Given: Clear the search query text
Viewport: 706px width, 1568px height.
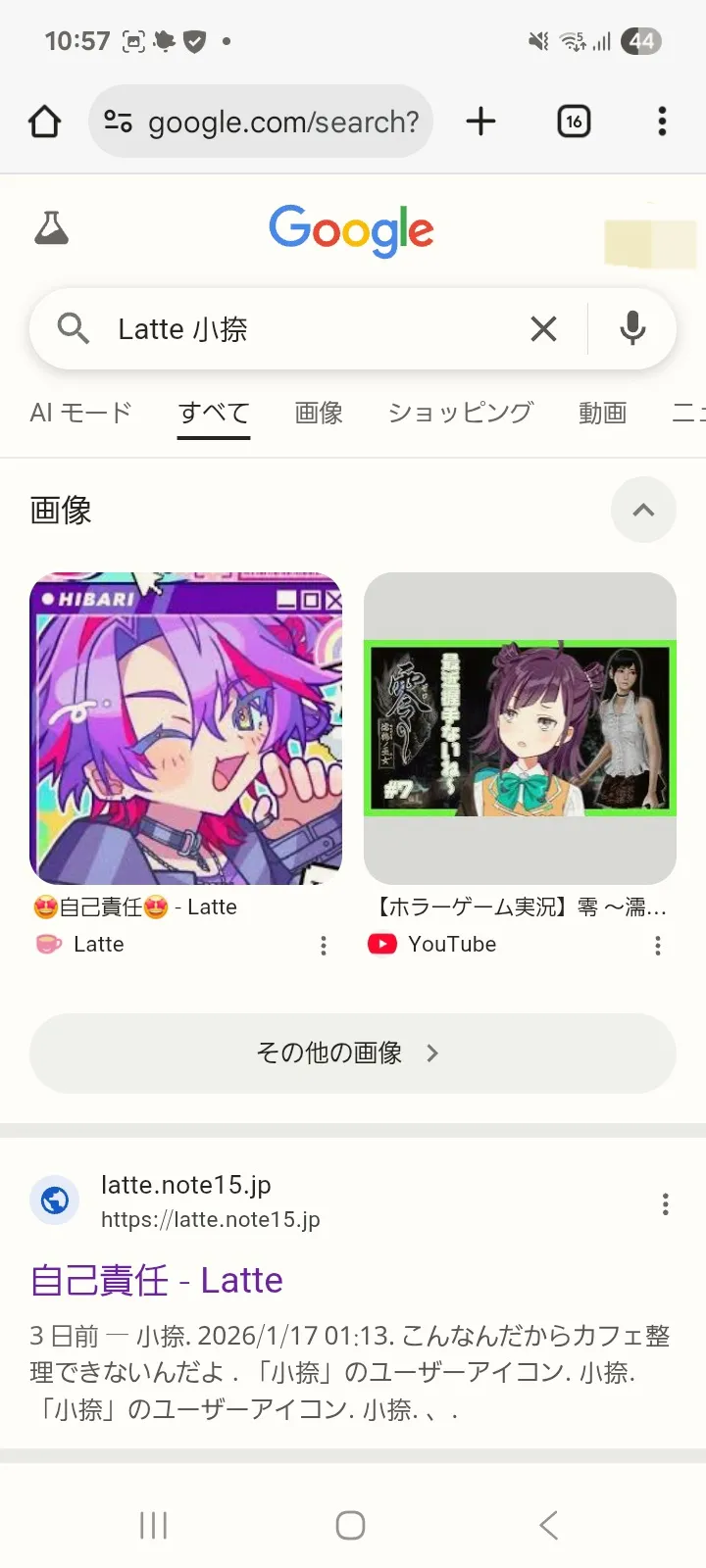Looking at the screenshot, I should (x=543, y=329).
